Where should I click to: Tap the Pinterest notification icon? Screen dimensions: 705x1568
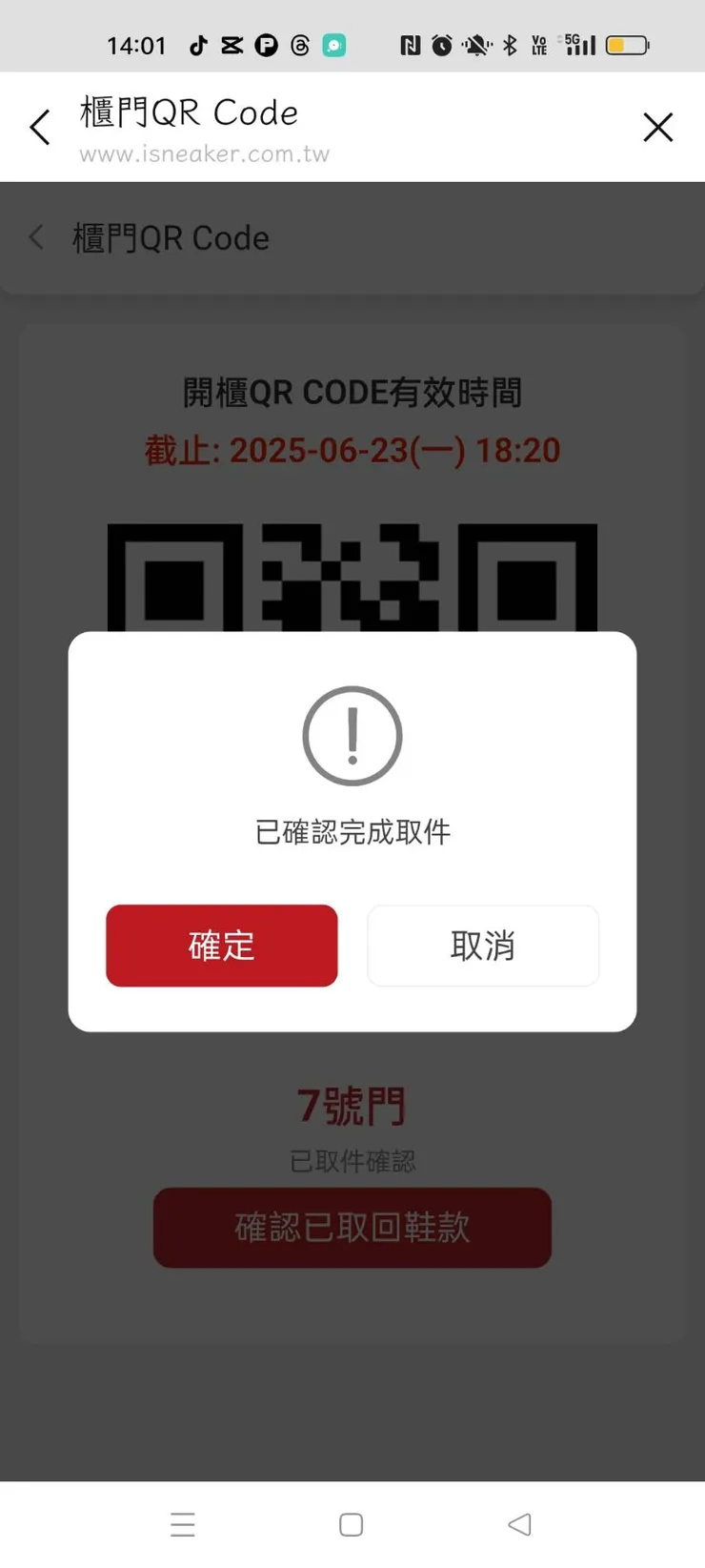pos(266,44)
